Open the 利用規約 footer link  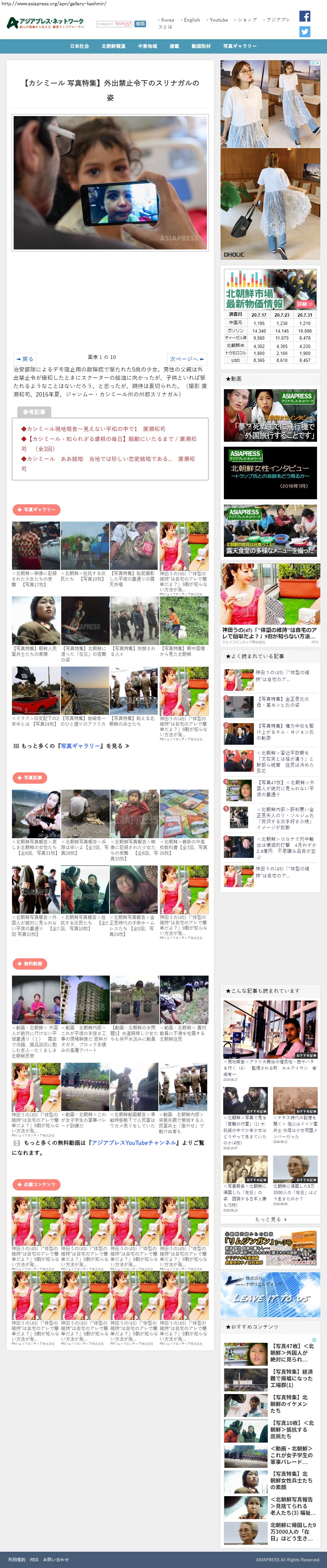pos(17,1559)
